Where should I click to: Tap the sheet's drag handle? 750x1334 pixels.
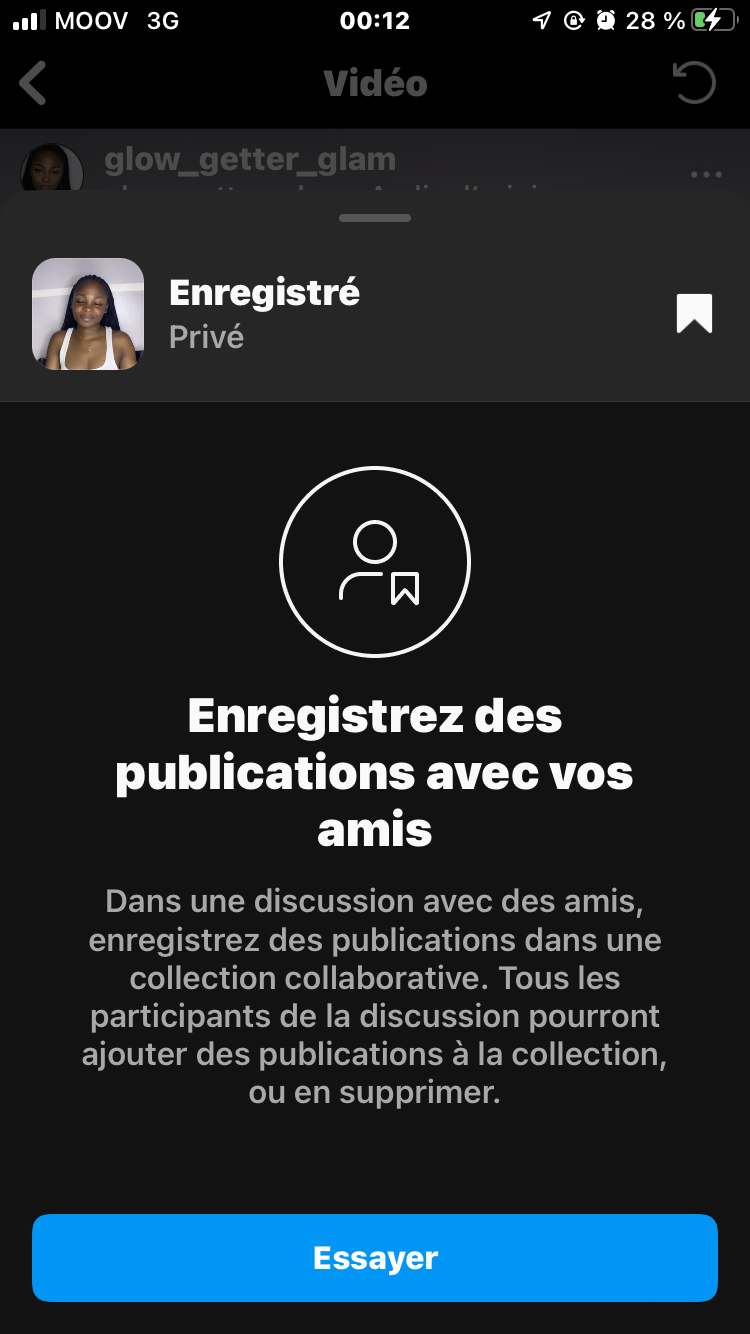coord(375,217)
